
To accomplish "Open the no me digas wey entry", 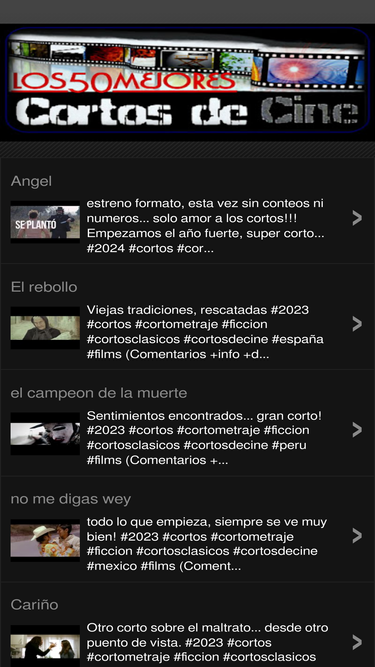I will 188,529.
